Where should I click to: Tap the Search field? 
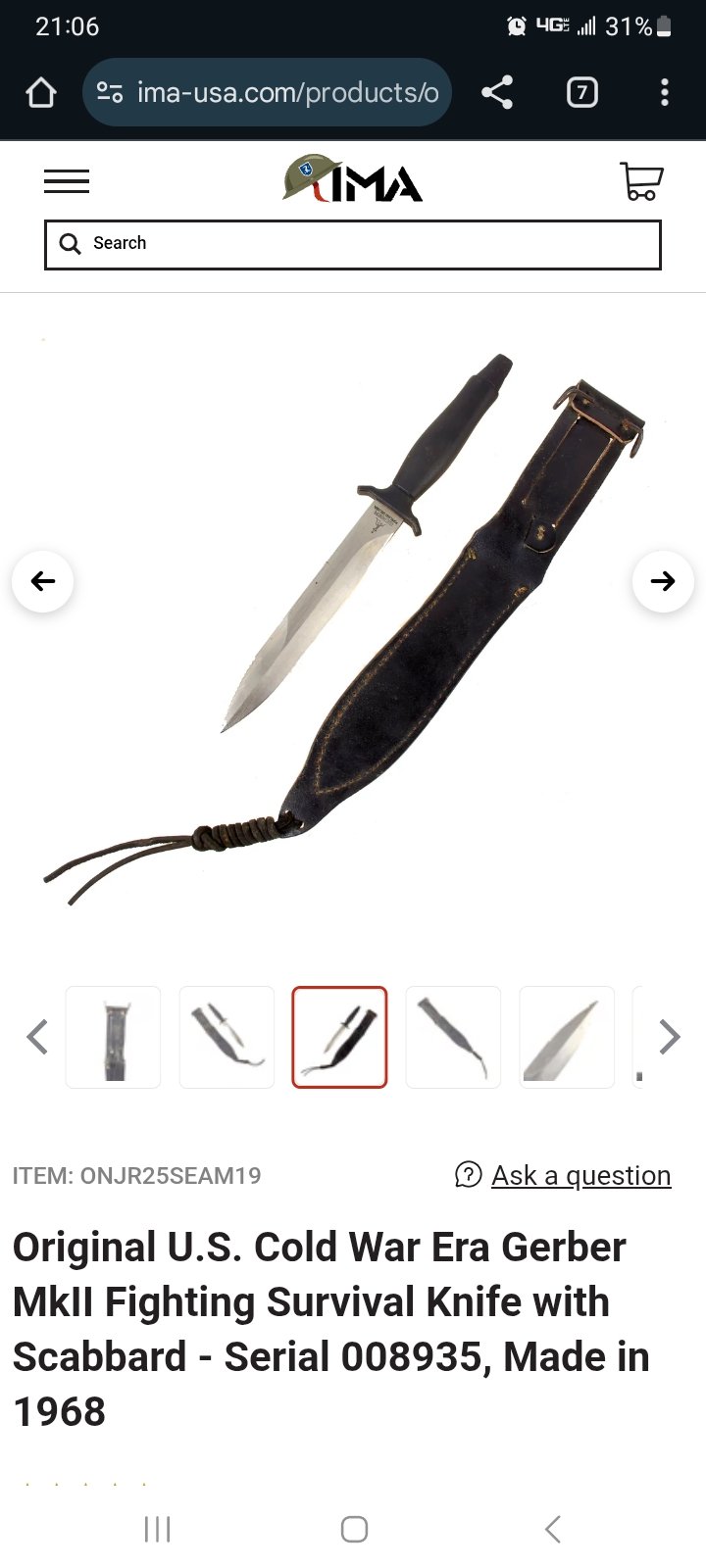(353, 244)
